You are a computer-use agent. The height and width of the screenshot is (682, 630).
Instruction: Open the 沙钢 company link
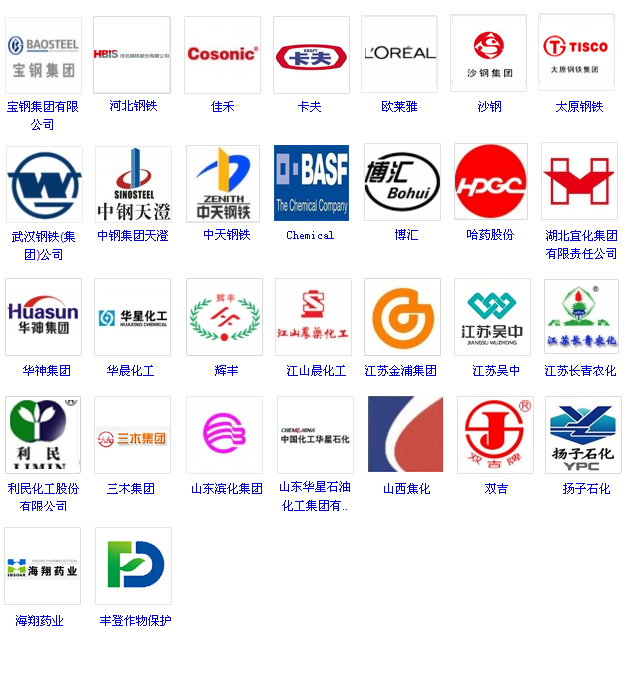coord(489,106)
